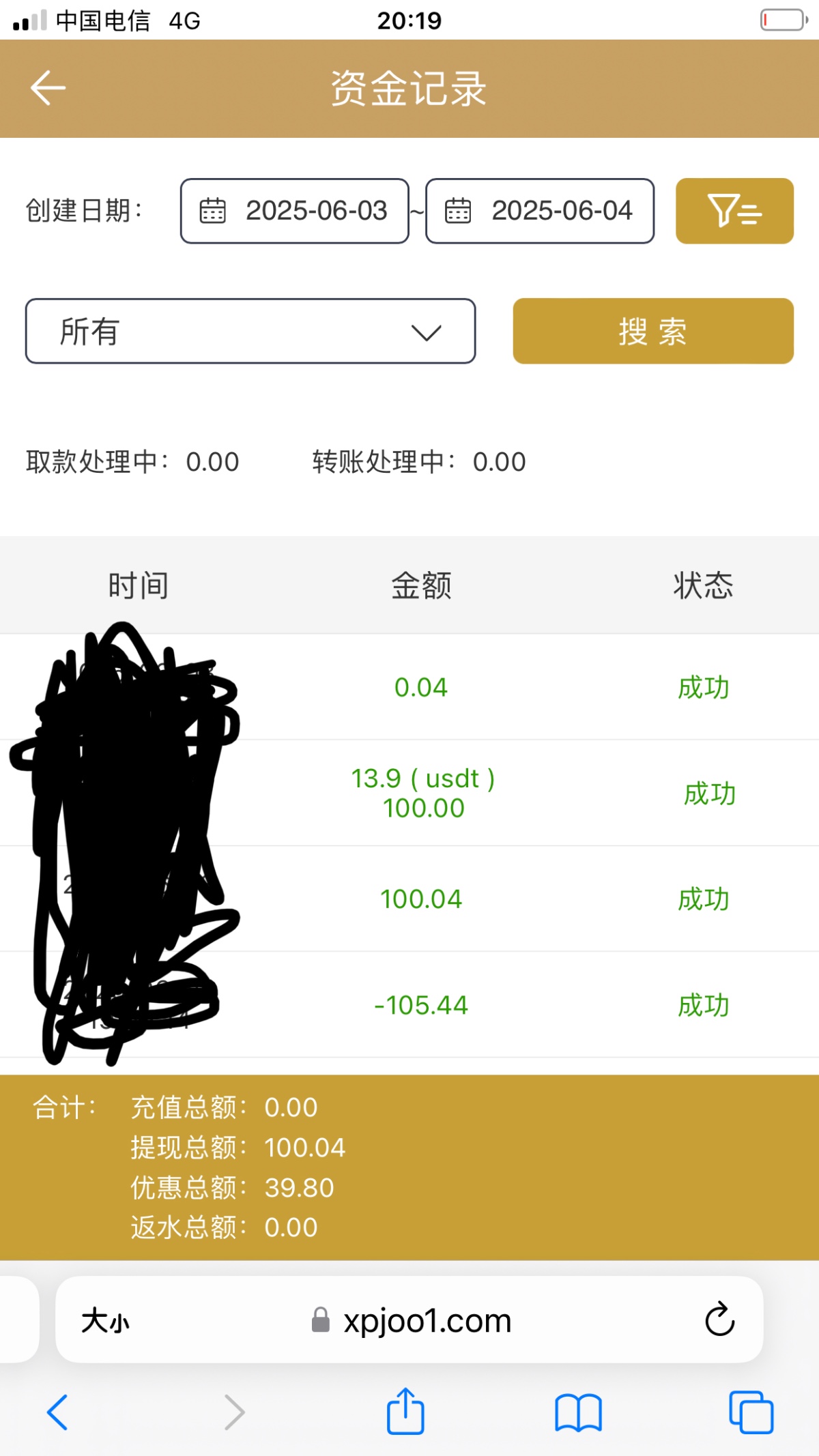Open the start date picker 2025-06-03
Screen dimensions: 819x1456
click(295, 211)
